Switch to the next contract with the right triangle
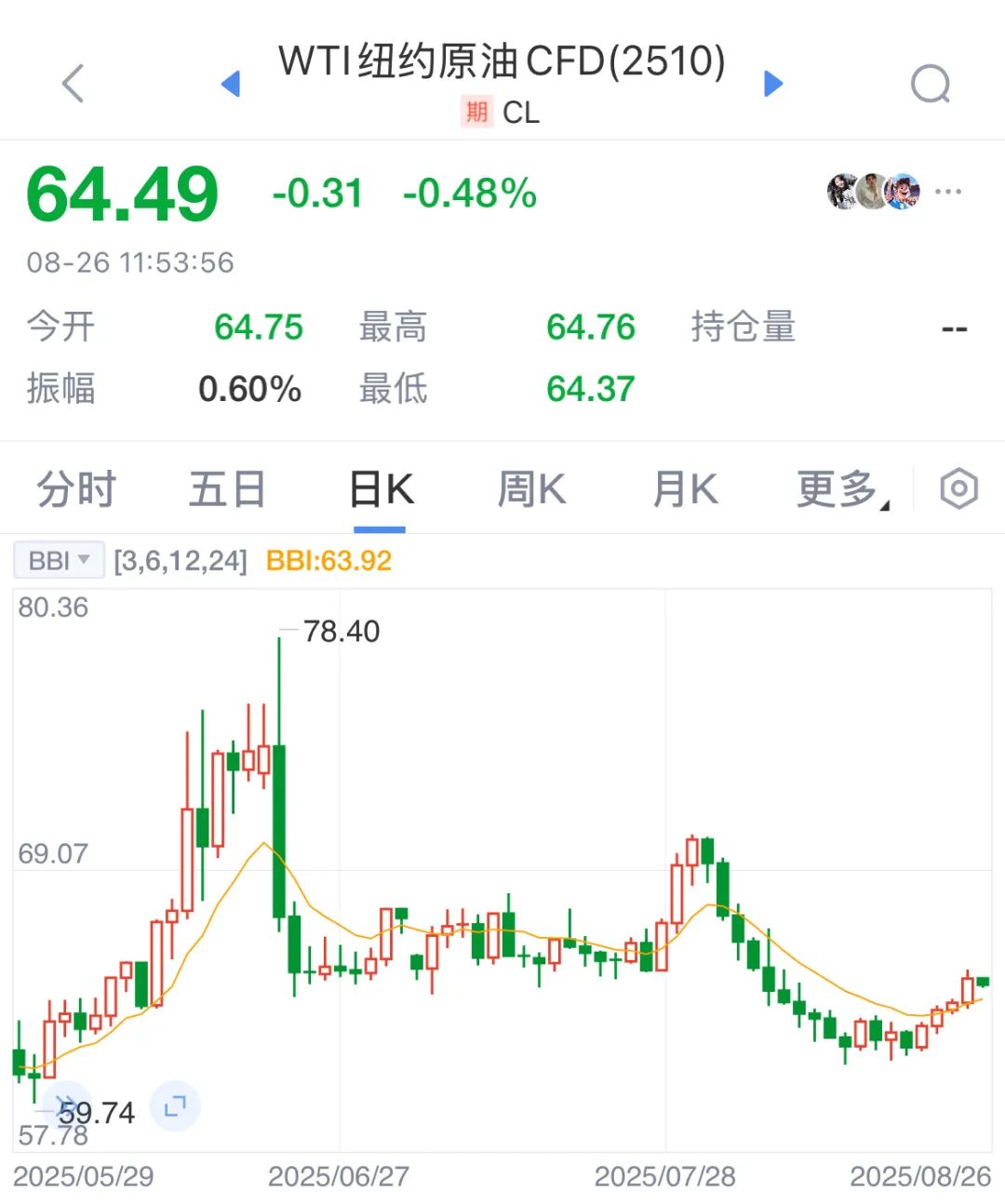The height and width of the screenshot is (1204, 1005). pos(773,84)
